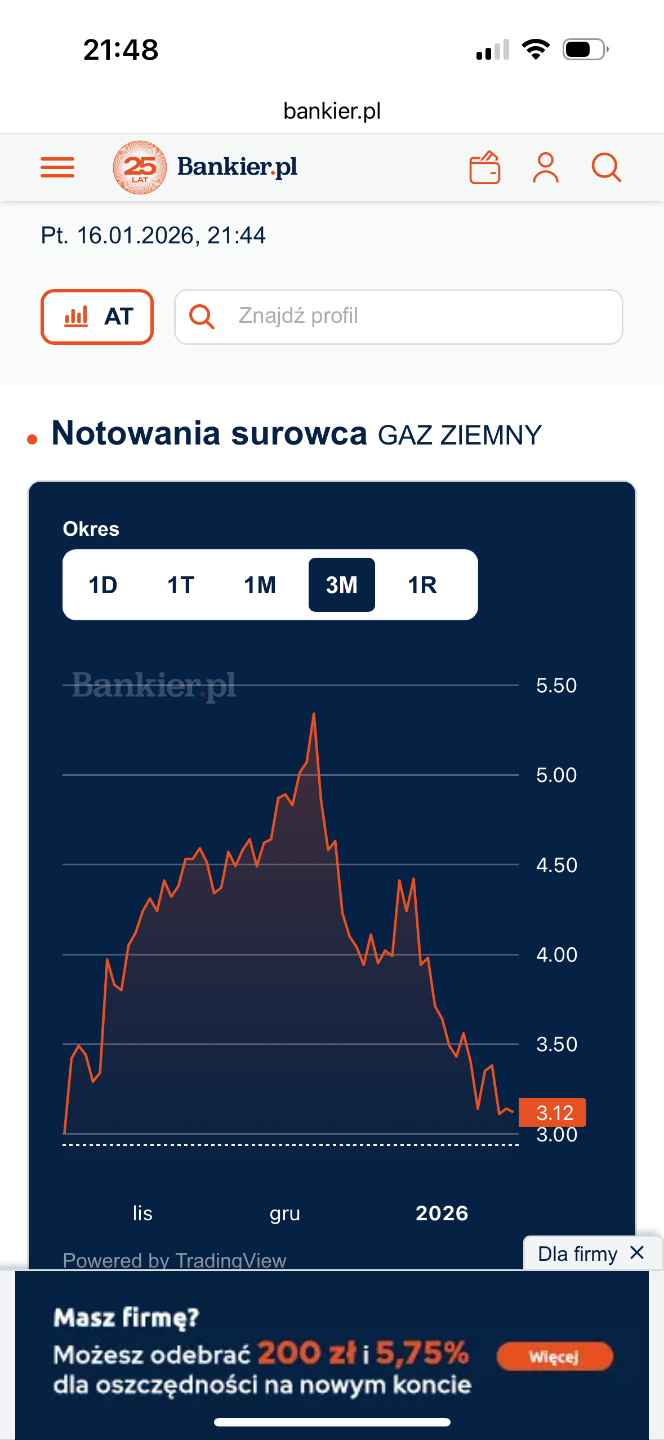
Task: Open the wallet icon
Action: tap(485, 167)
